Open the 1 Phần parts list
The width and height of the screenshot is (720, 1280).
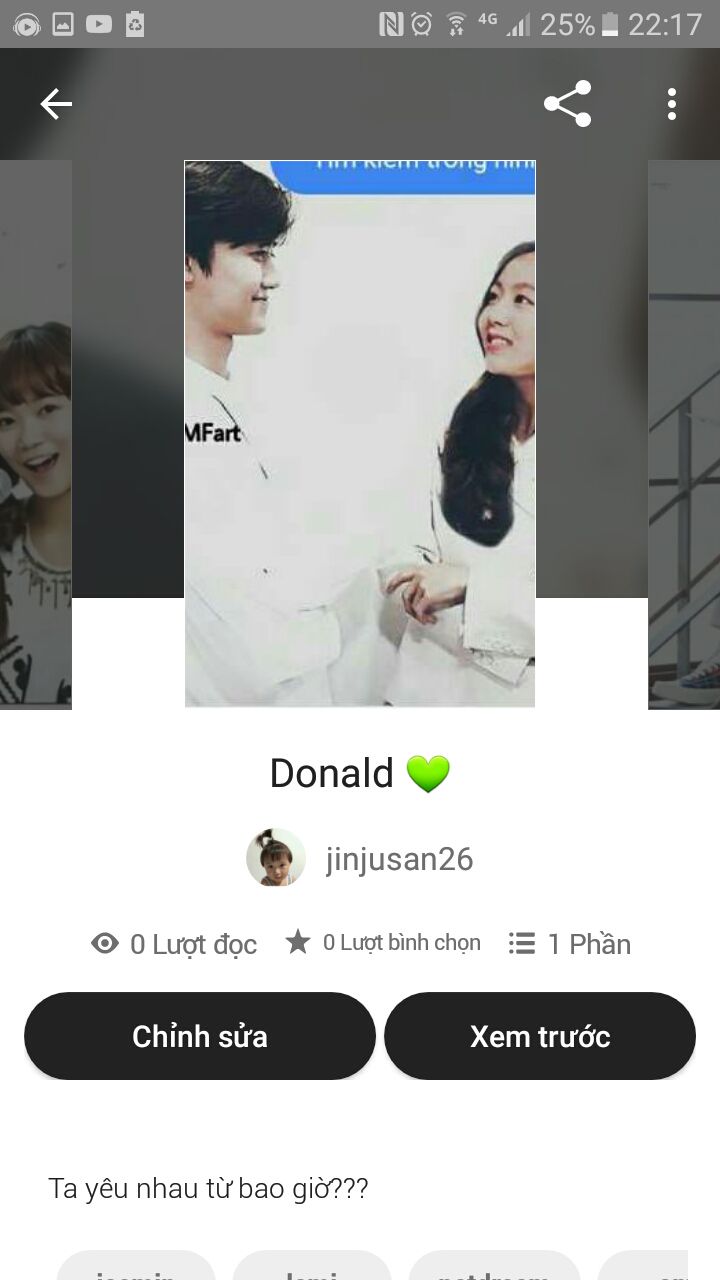(x=570, y=944)
